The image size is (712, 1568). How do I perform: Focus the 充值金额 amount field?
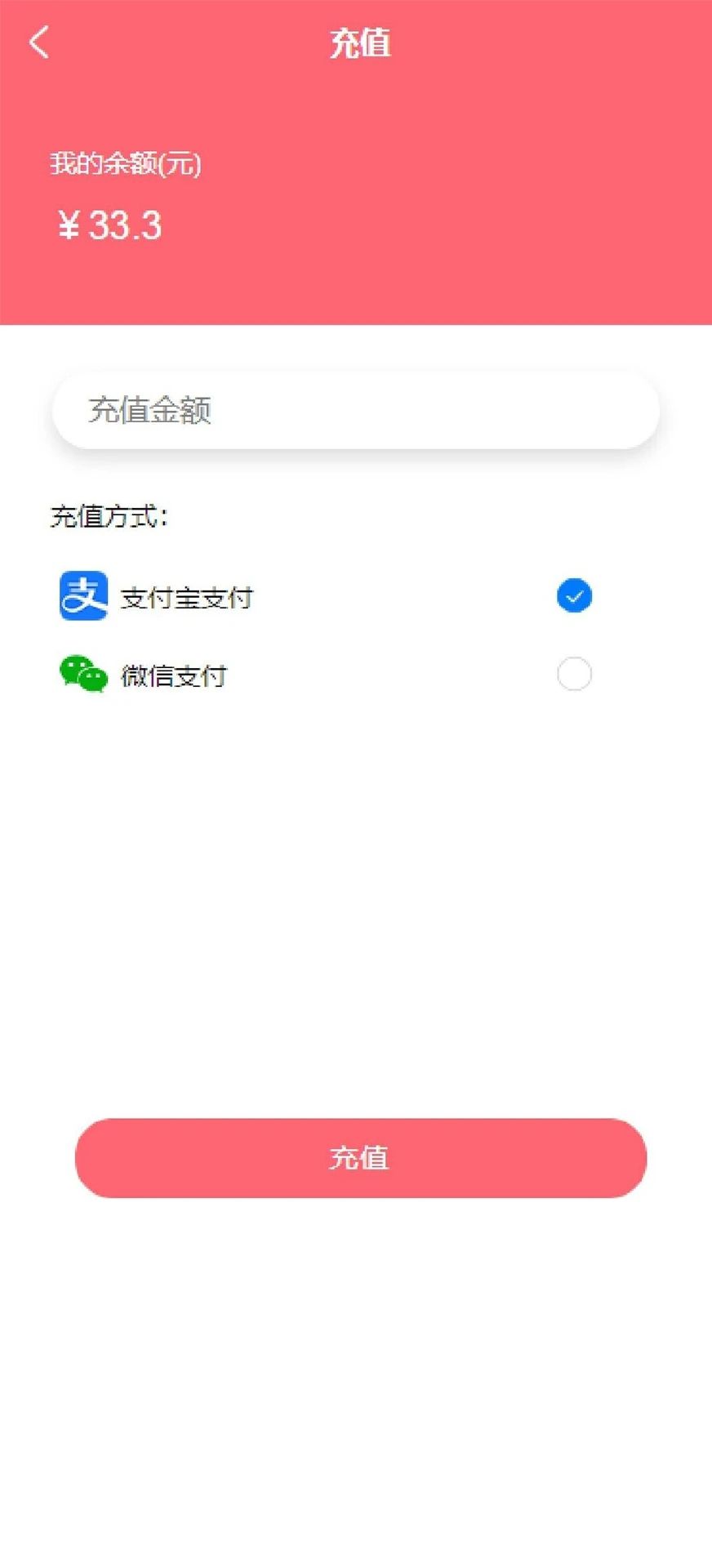coord(356,410)
